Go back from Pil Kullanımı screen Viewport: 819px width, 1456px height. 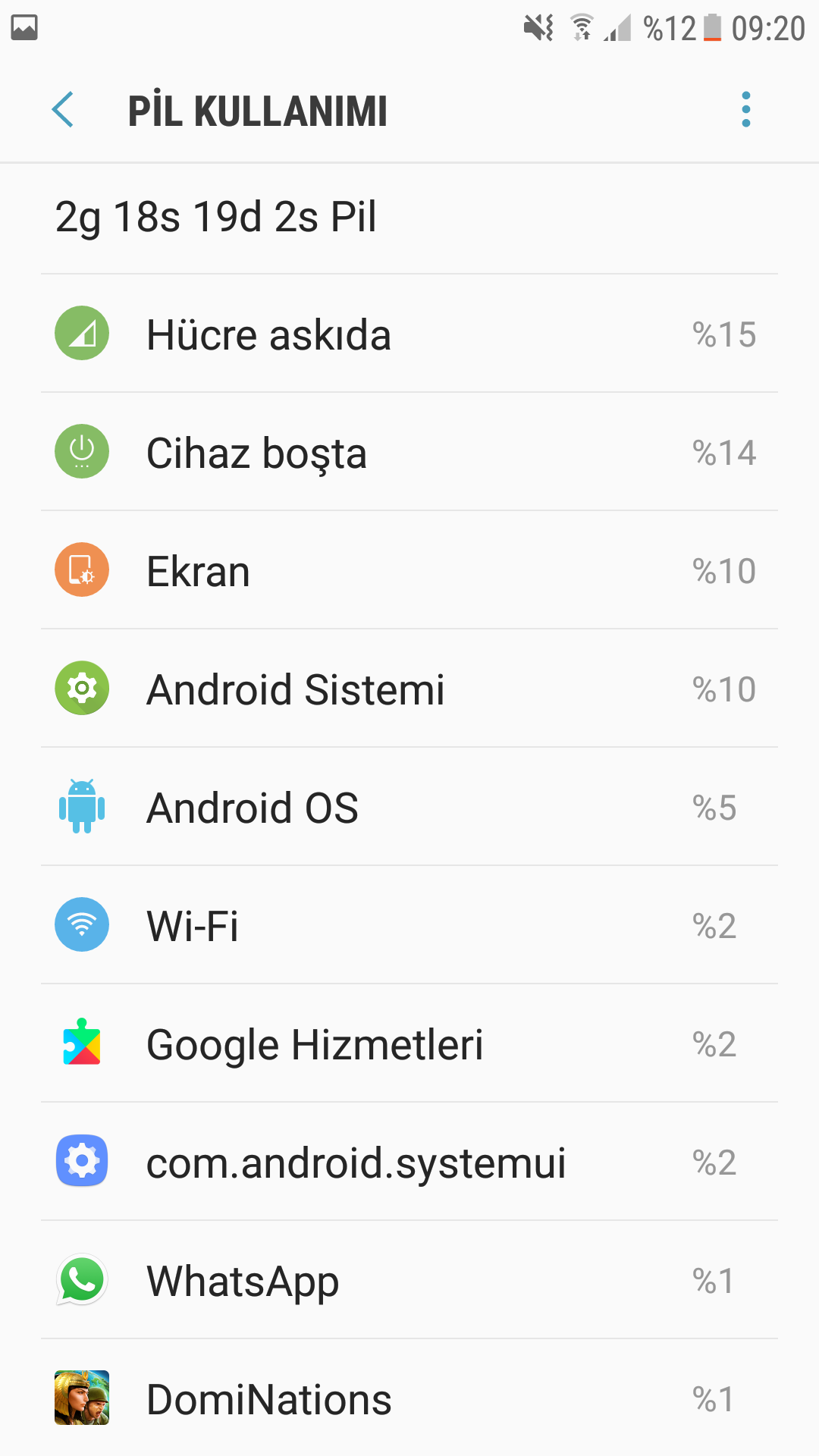coord(63,110)
